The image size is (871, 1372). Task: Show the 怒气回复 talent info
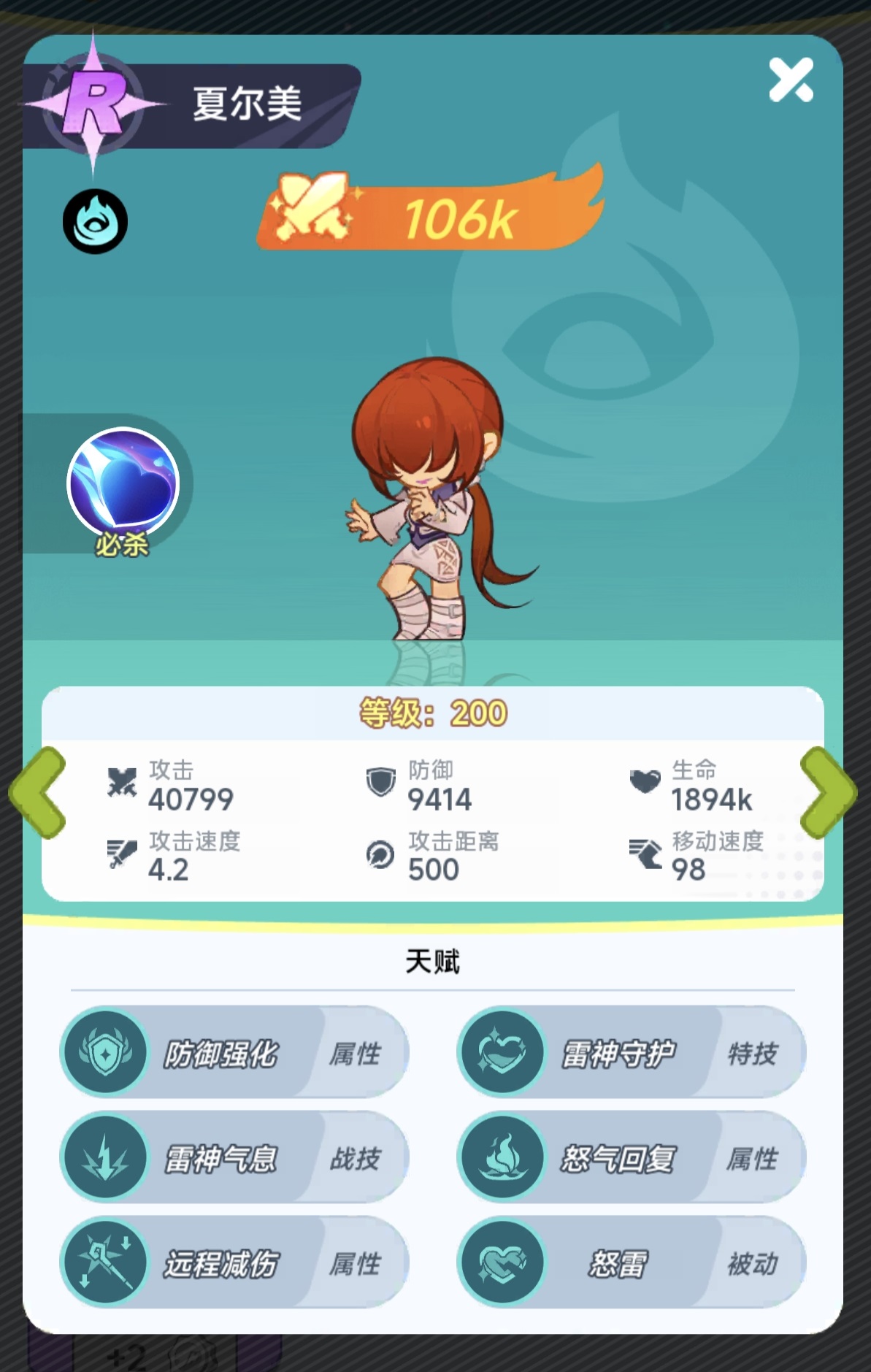pos(631,1158)
